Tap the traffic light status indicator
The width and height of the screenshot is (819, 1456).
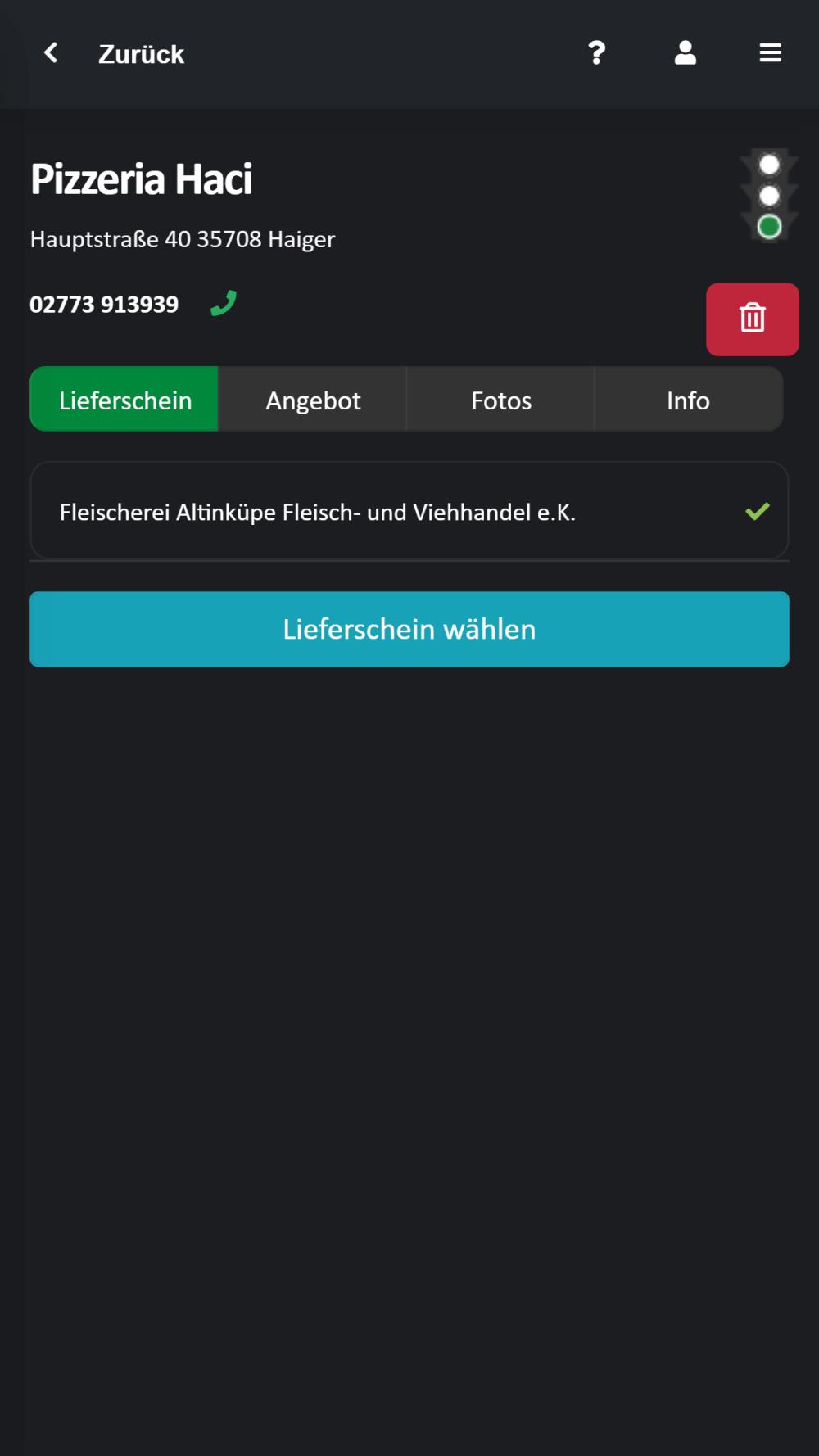click(x=769, y=196)
